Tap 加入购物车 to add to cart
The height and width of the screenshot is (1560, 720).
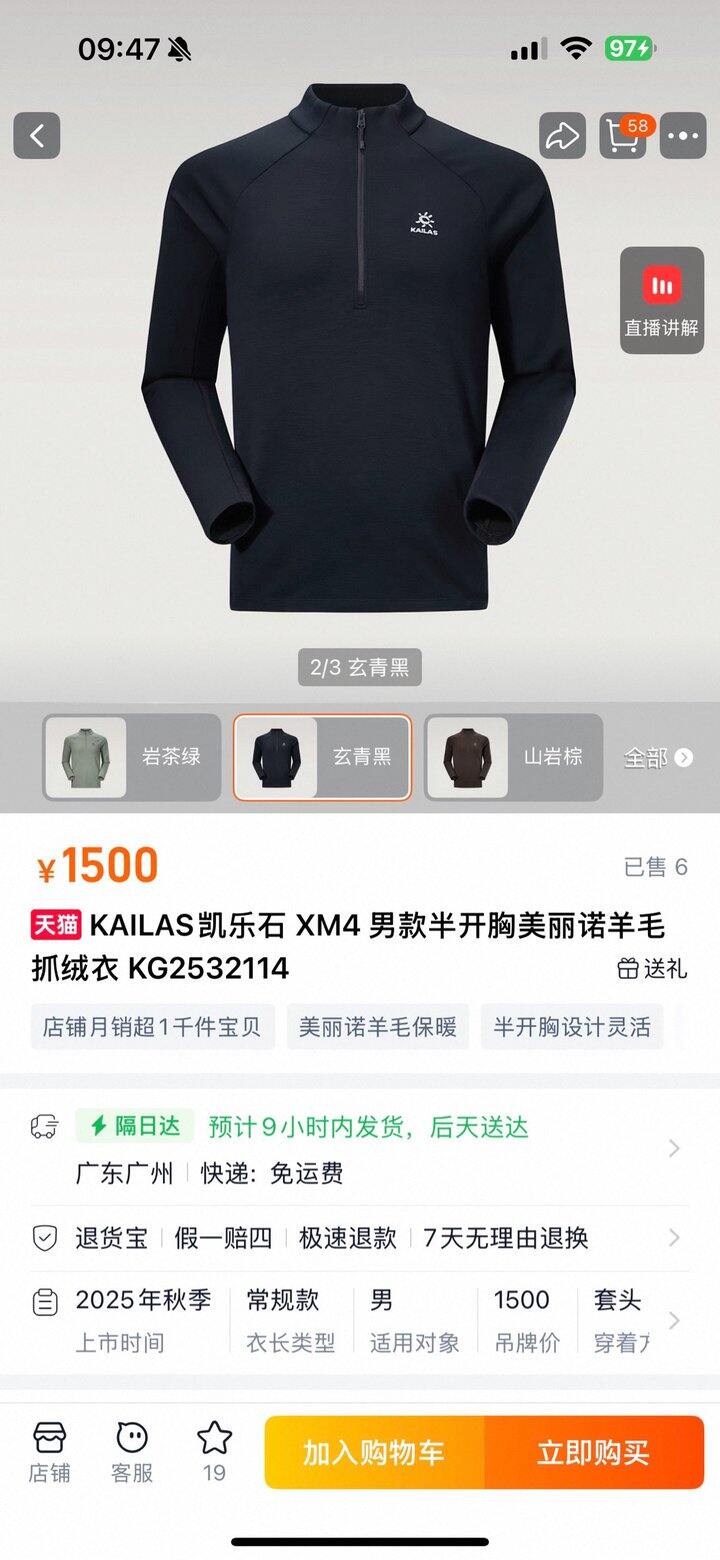pos(374,1452)
